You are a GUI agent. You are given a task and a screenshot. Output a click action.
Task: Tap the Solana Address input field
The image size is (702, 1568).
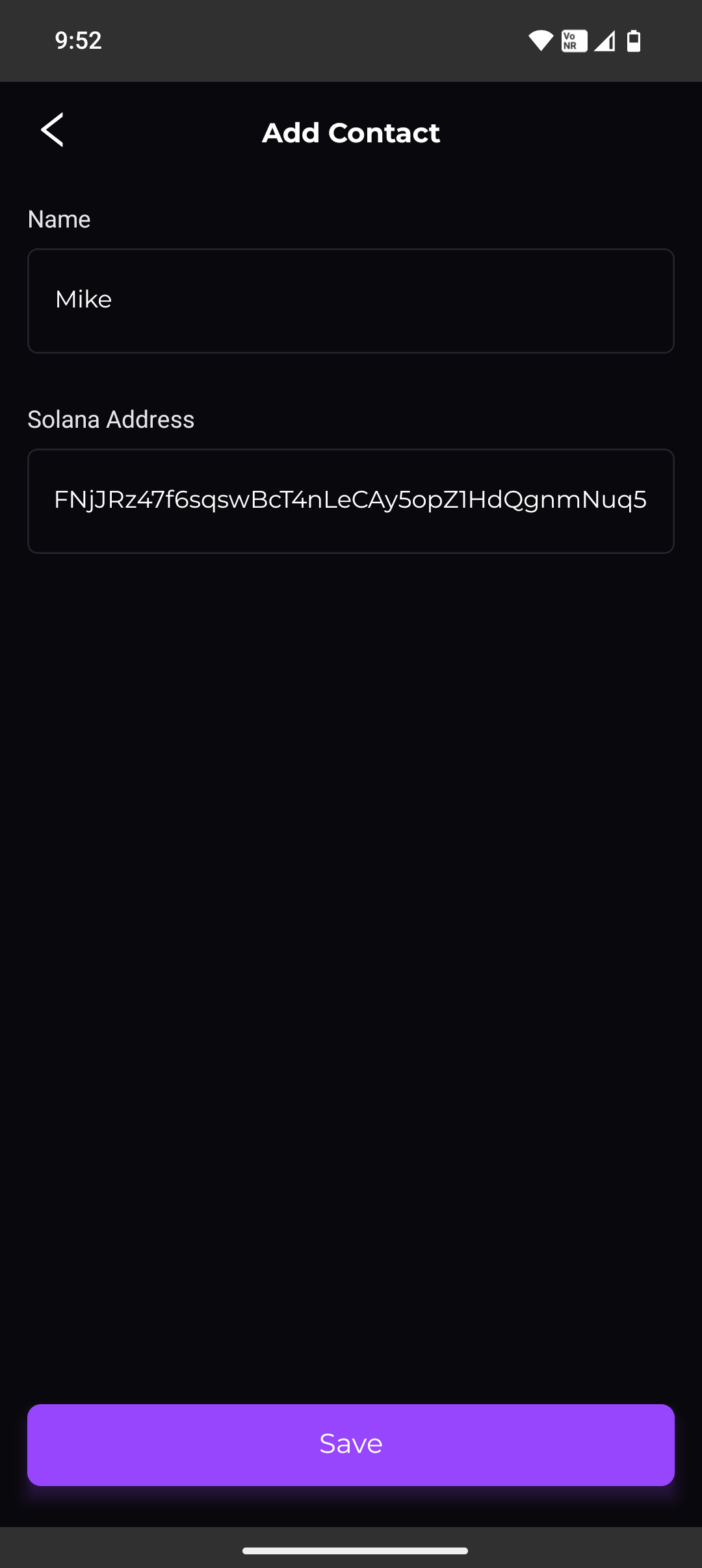click(351, 501)
